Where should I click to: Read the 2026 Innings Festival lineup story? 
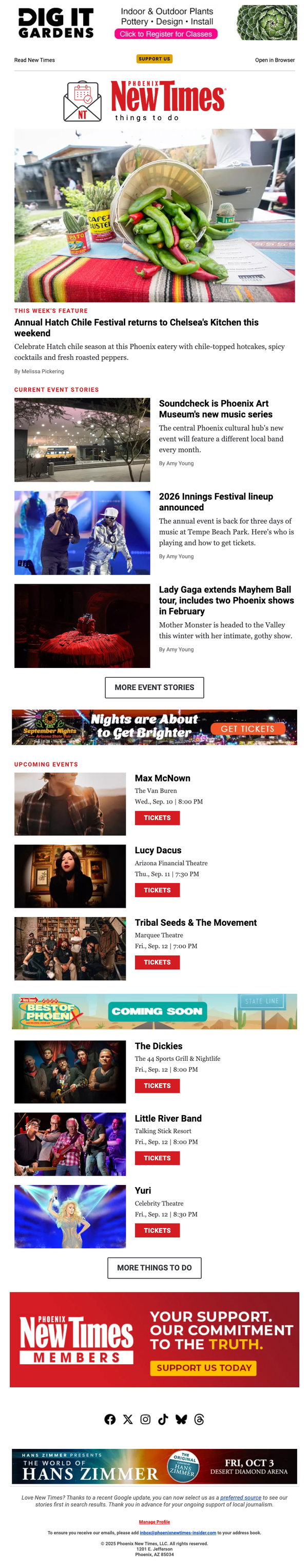(216, 502)
